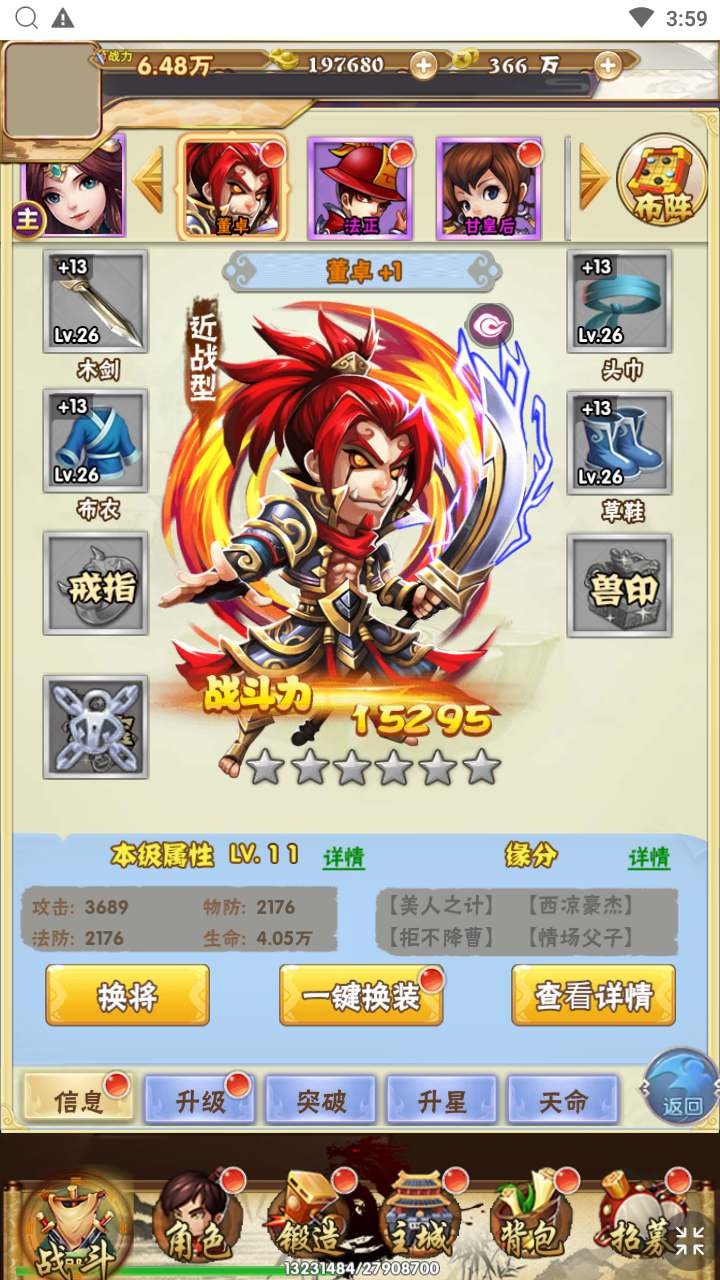
Task: Switch to the 升星 tab
Action: point(442,1100)
